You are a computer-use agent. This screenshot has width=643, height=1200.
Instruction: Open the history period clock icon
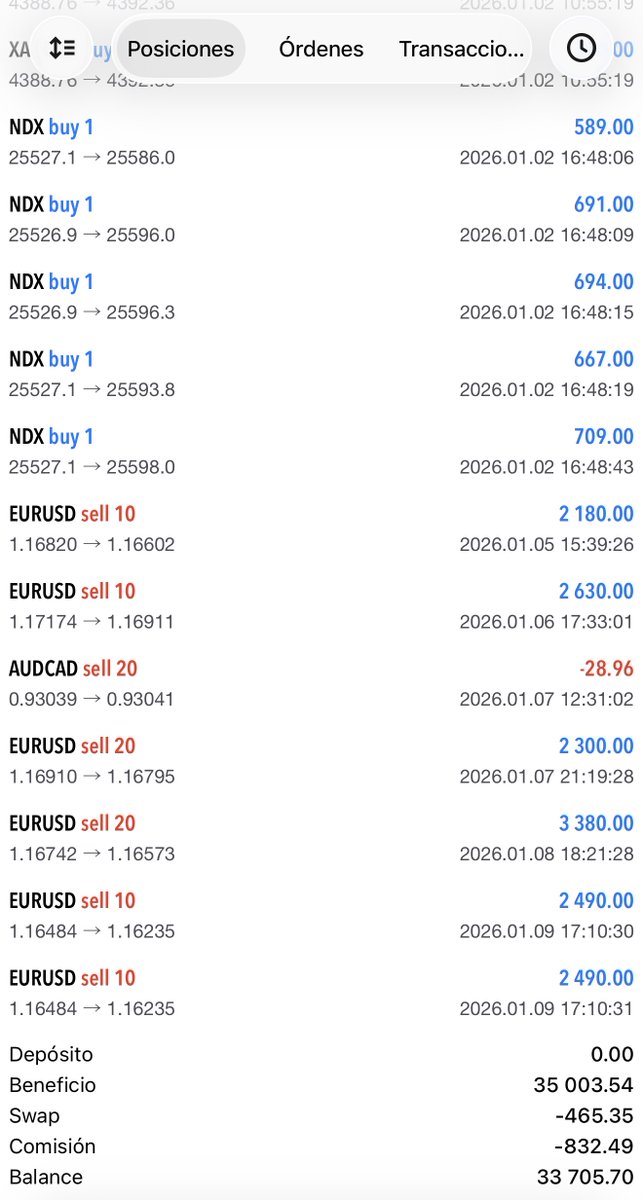581,48
